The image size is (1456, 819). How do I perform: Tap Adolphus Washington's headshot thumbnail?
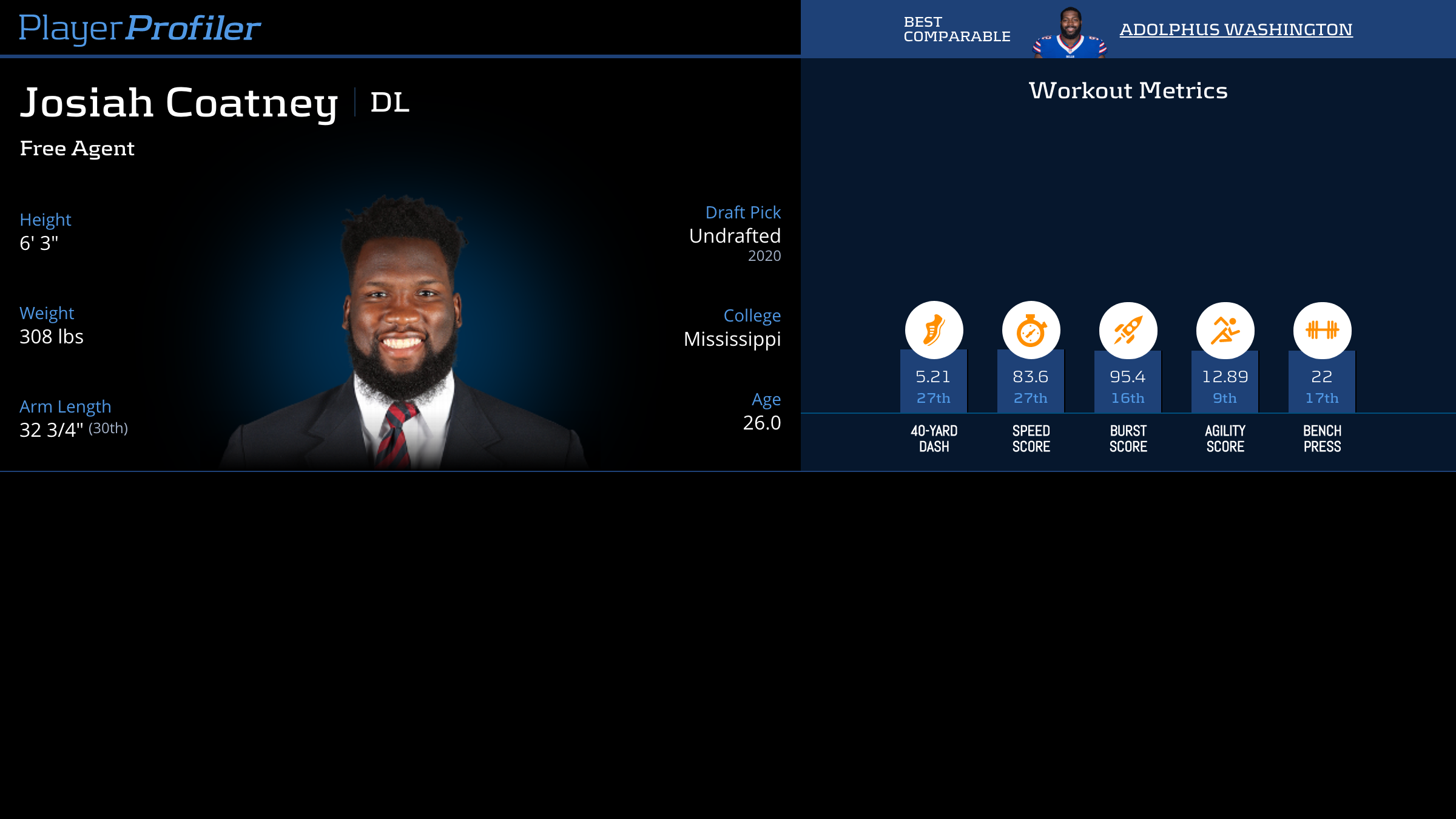[x=1070, y=33]
